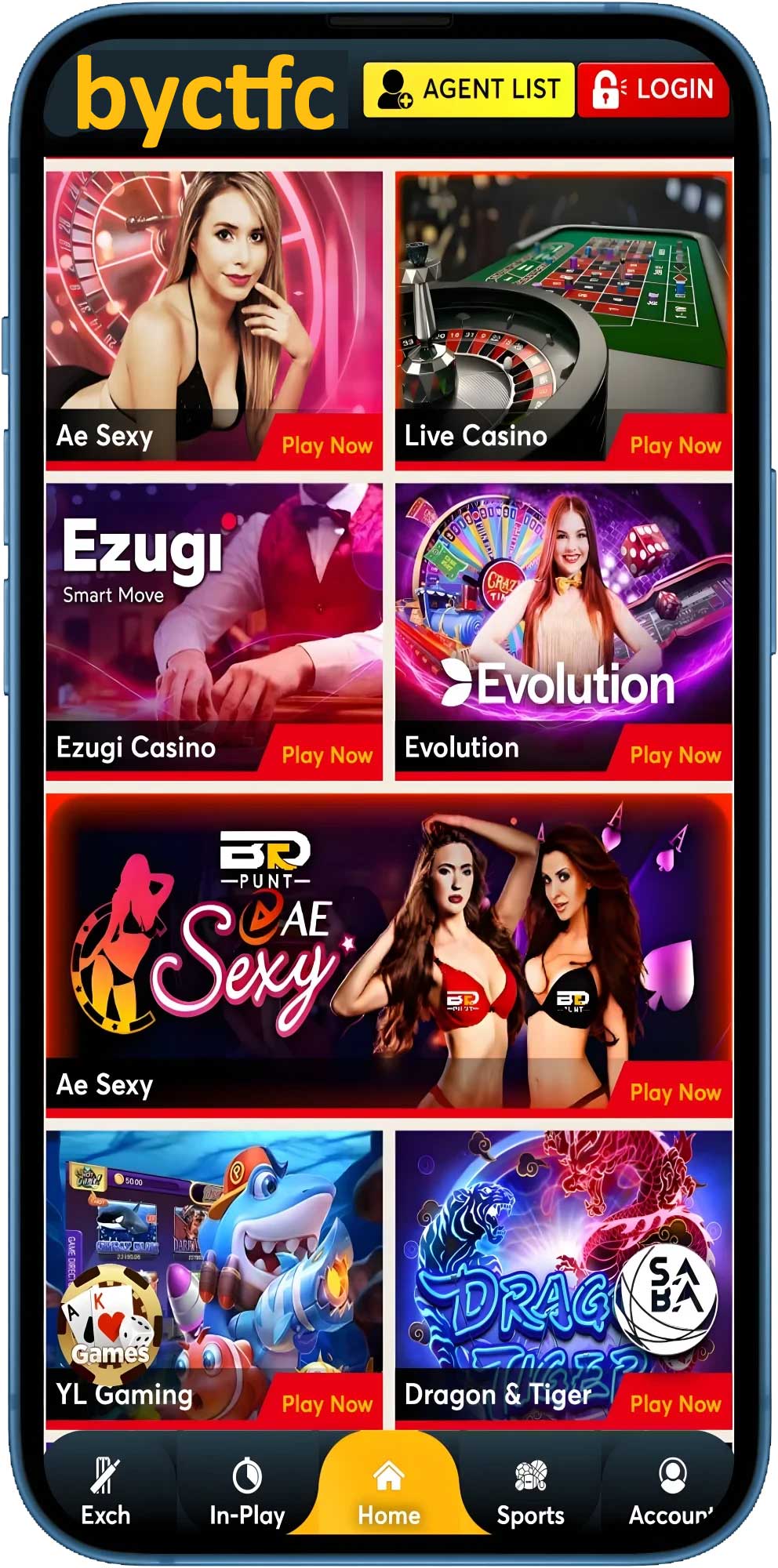The image size is (778, 1568).
Task: Select the Evolution game tile
Action: [x=563, y=631]
